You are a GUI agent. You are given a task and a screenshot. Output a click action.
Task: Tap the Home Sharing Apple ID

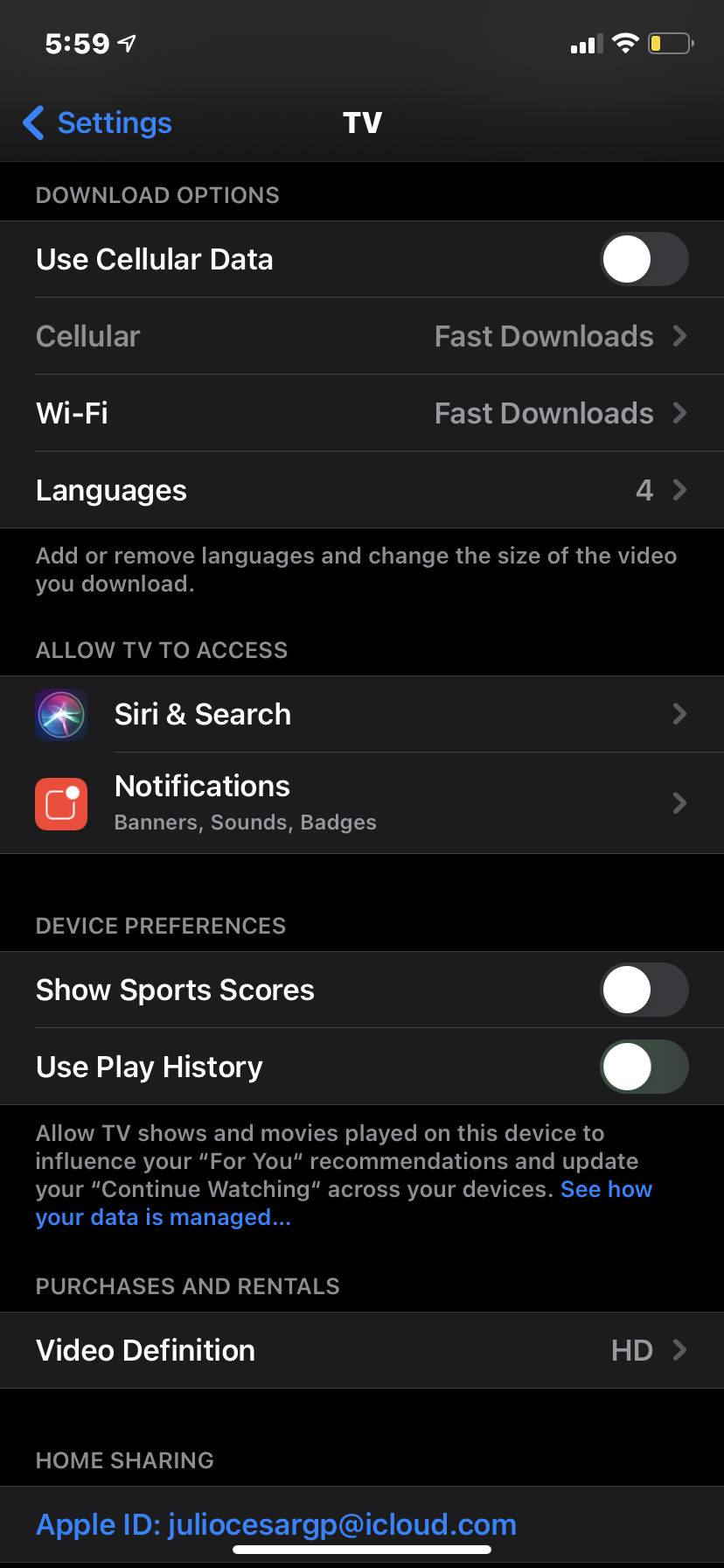(276, 1525)
